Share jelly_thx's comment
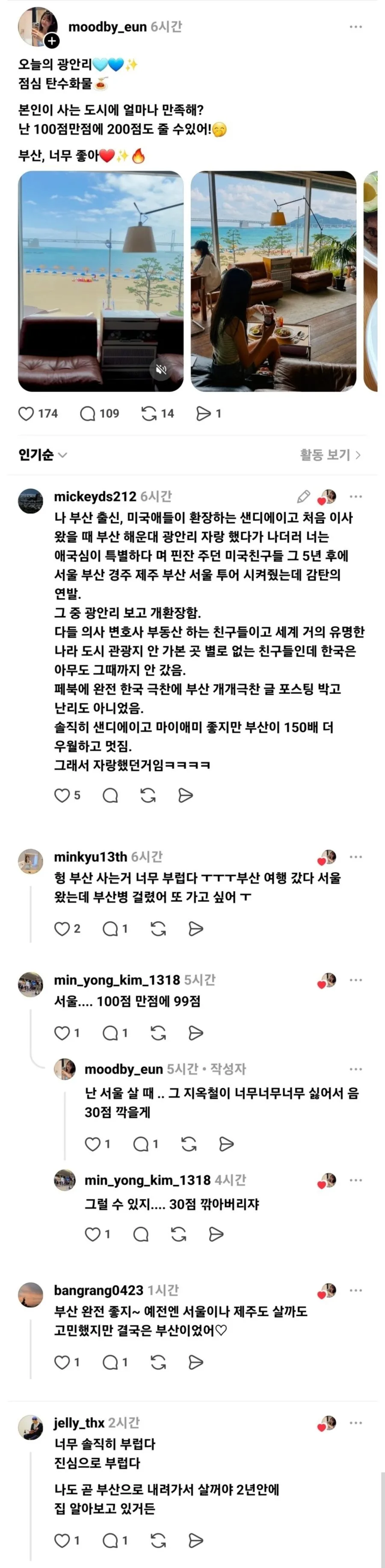Viewport: 385px width, 1568px height. pos(196,1541)
